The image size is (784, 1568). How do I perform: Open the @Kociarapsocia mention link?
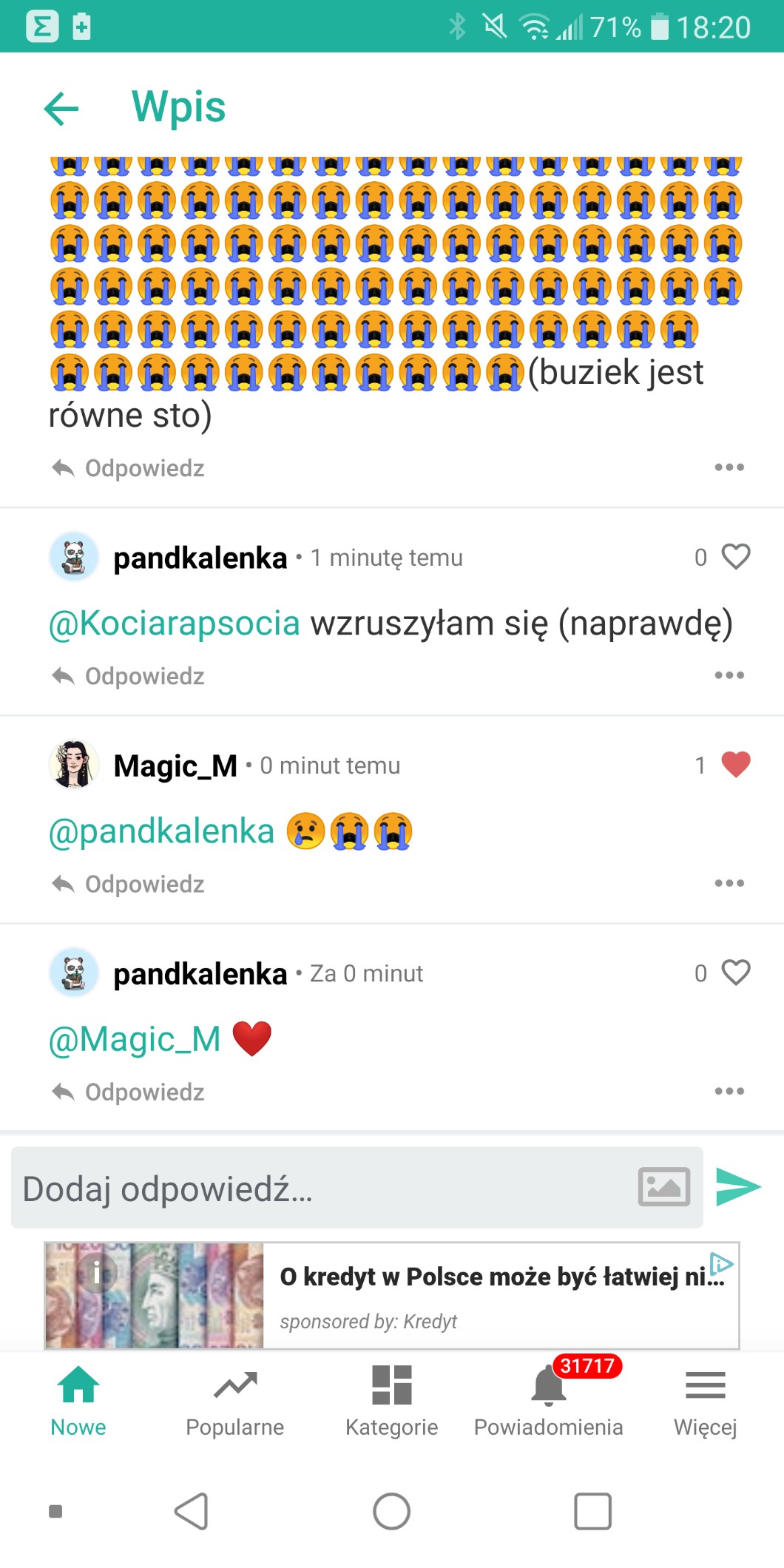point(175,623)
